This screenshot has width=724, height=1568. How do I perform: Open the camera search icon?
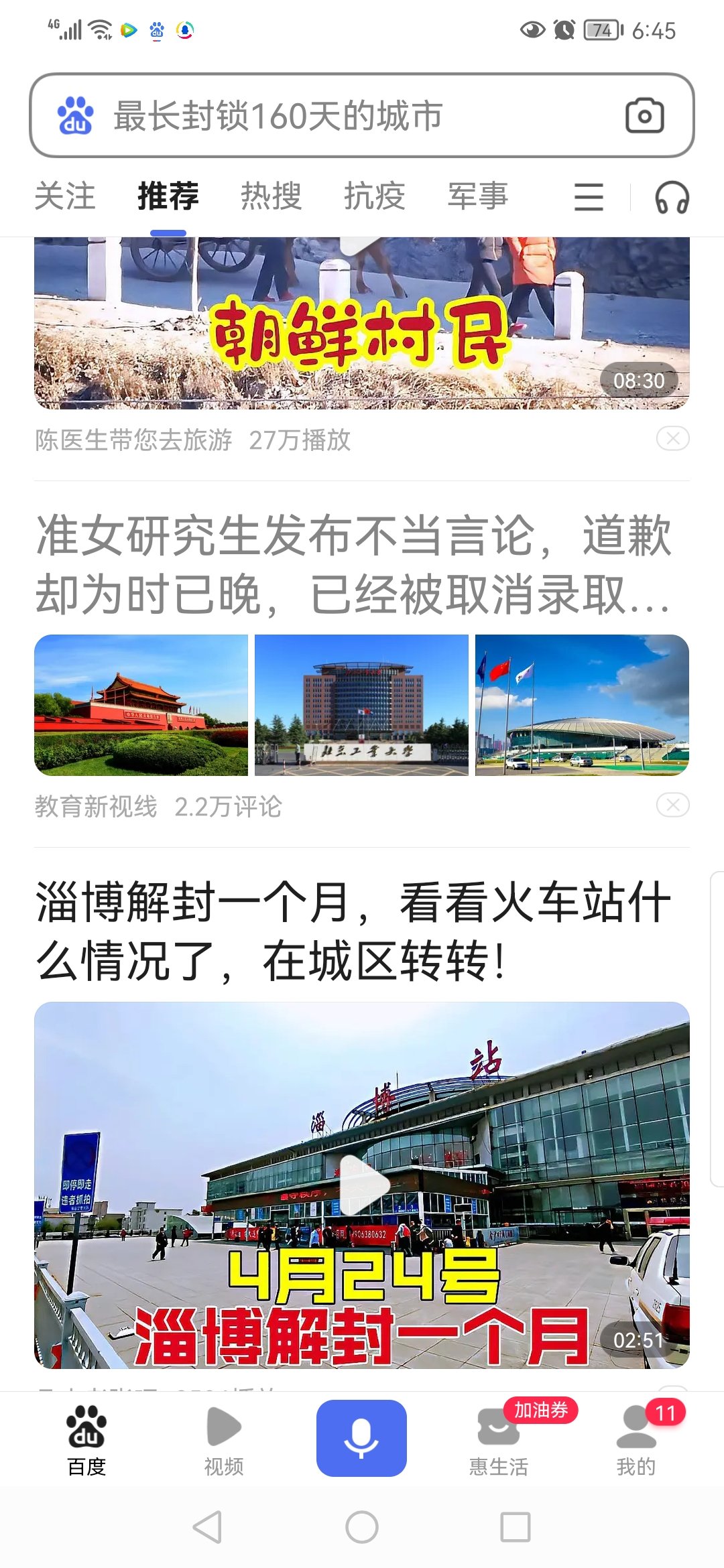pyautogui.click(x=645, y=115)
